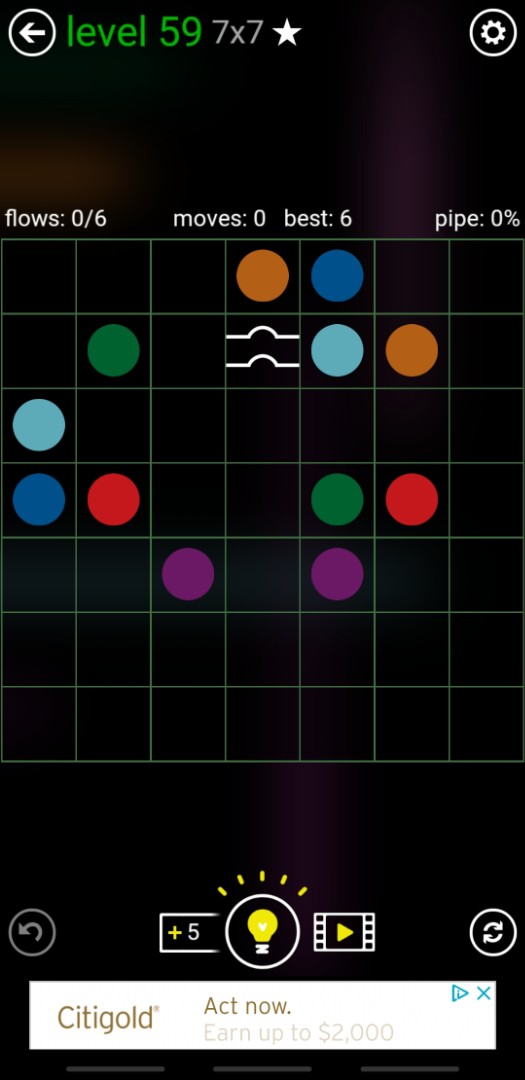Viewport: 525px width, 1080px height.
Task: Tap the ad info triangle icon
Action: (460, 993)
